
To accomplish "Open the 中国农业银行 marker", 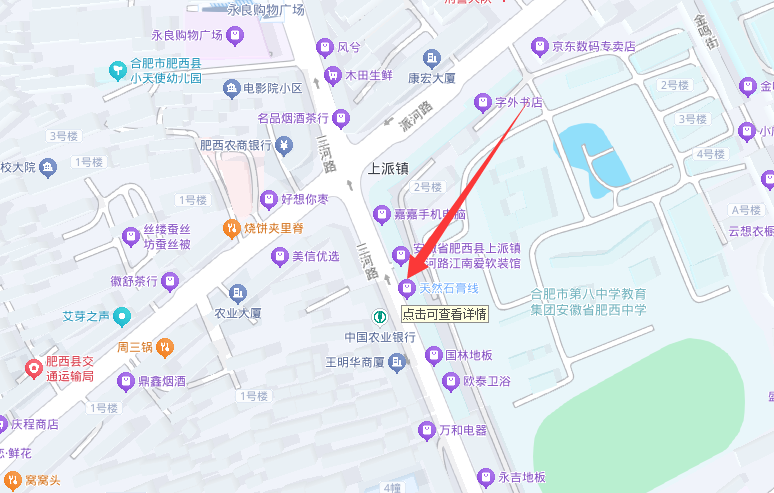I will point(380,317).
